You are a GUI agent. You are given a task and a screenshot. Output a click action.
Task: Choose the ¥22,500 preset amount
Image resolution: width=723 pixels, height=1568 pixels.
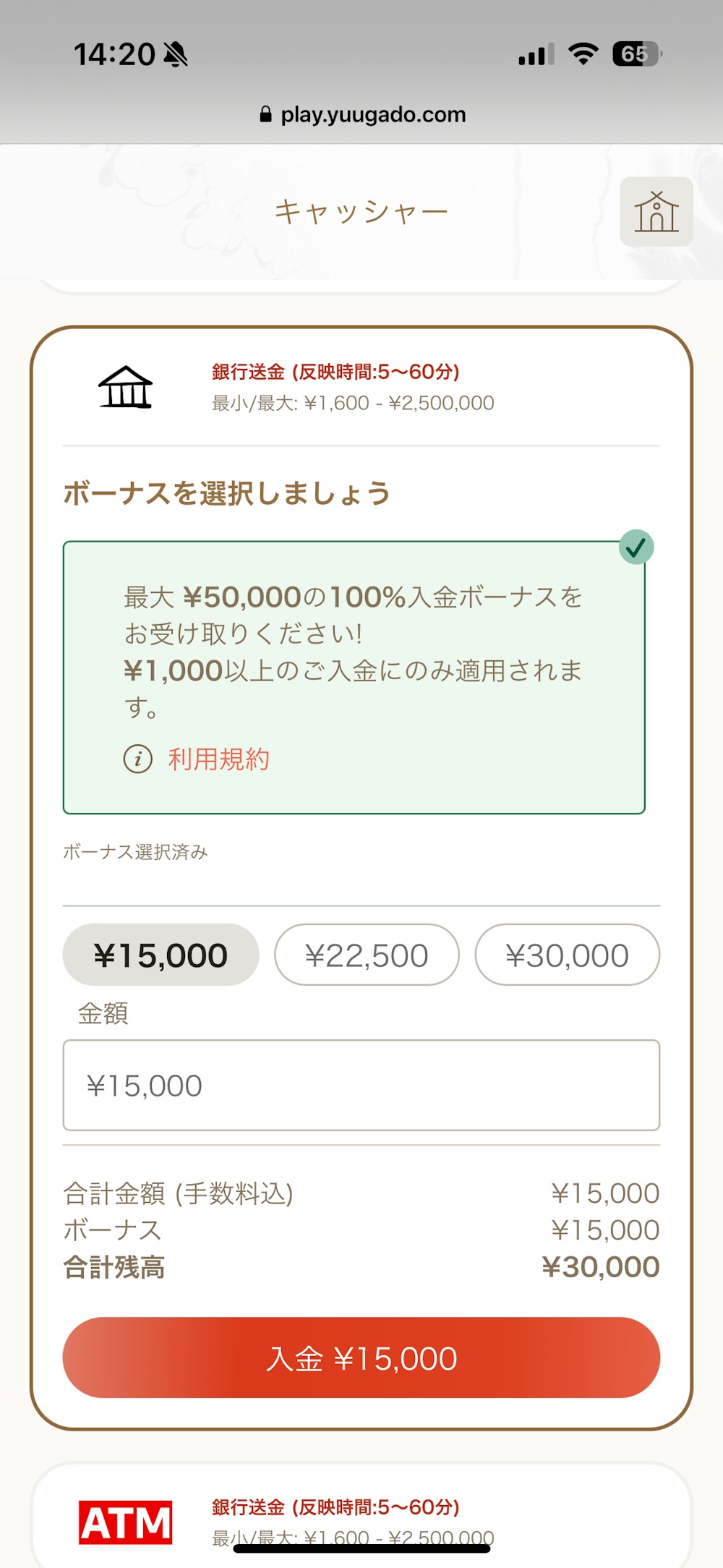tap(367, 954)
